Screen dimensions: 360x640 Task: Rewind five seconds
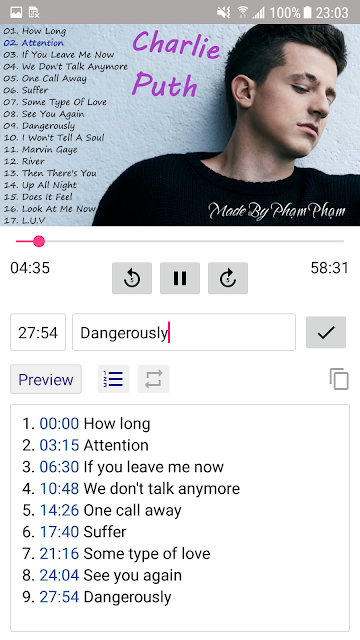point(132,278)
